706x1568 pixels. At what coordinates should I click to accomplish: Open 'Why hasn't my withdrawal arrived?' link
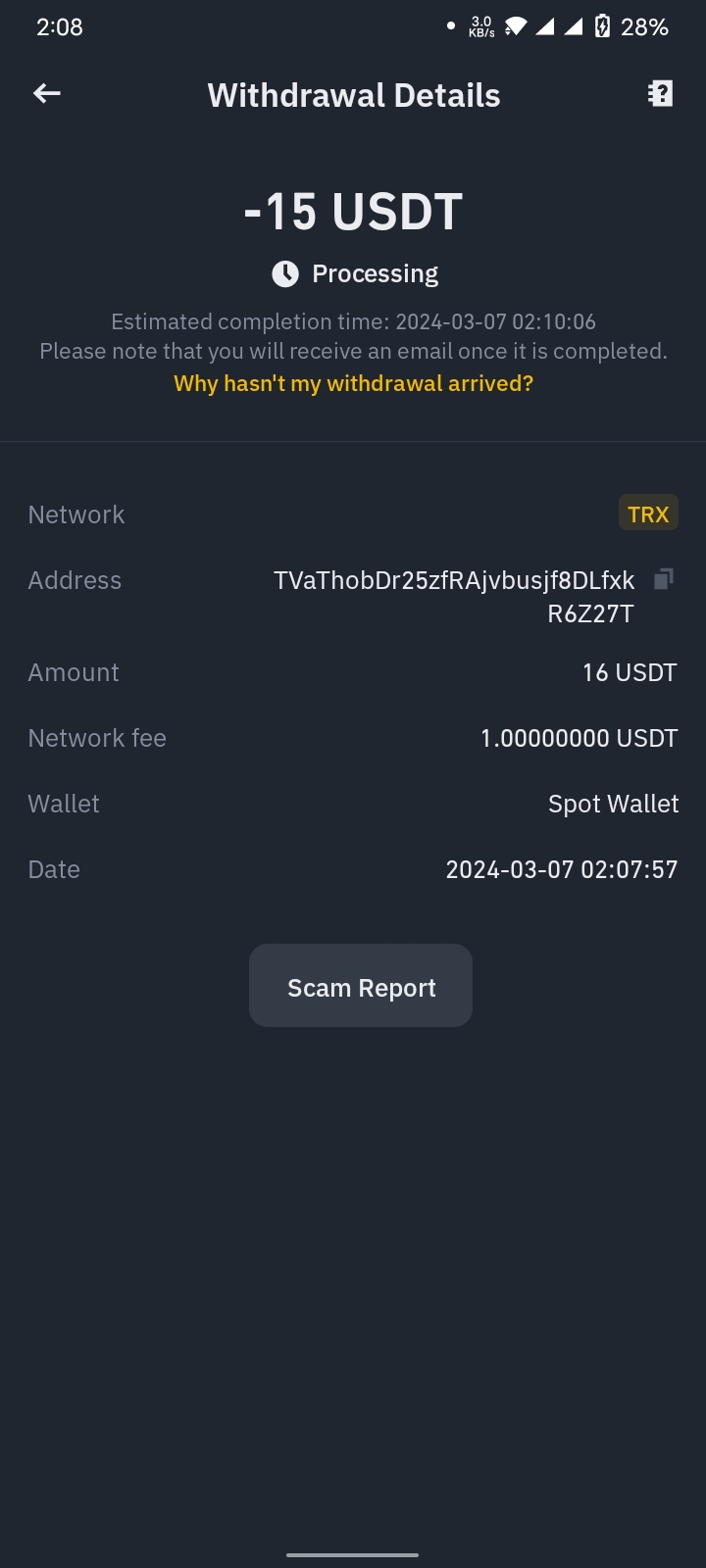pyautogui.click(x=353, y=383)
